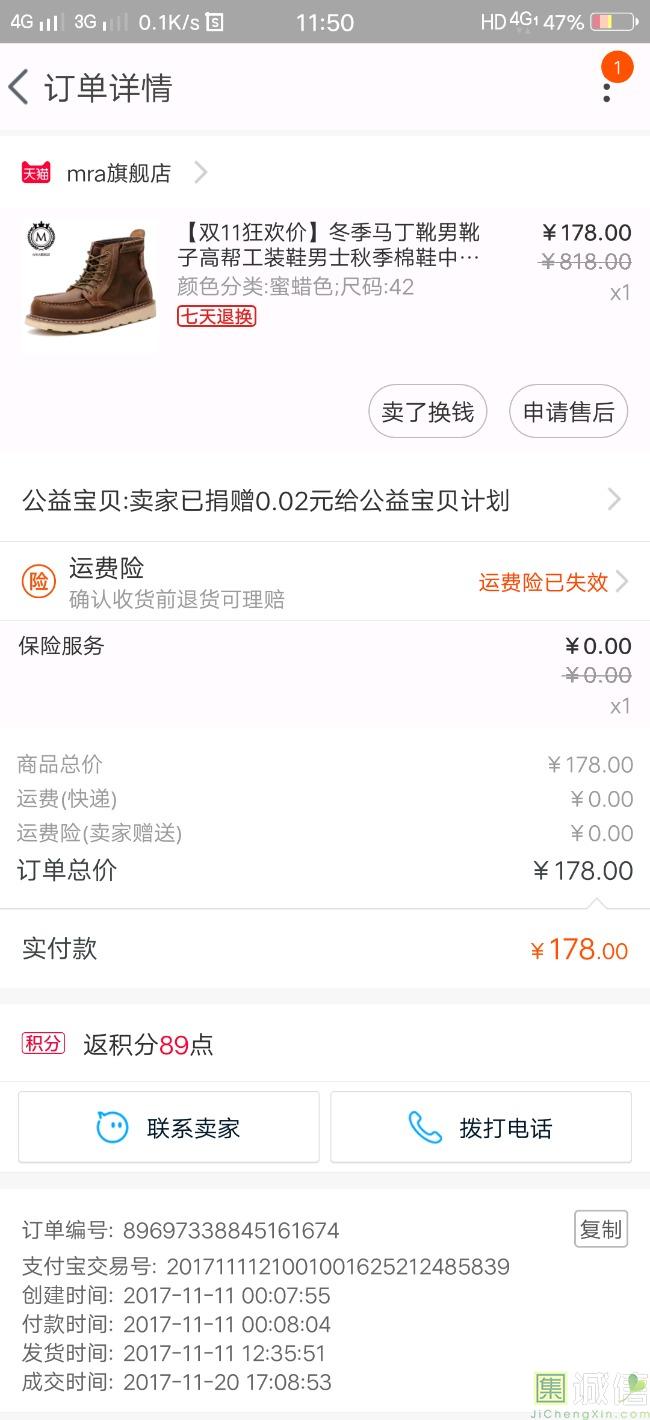
Task: View the 运费险 shipping insurance details
Action: 325,582
